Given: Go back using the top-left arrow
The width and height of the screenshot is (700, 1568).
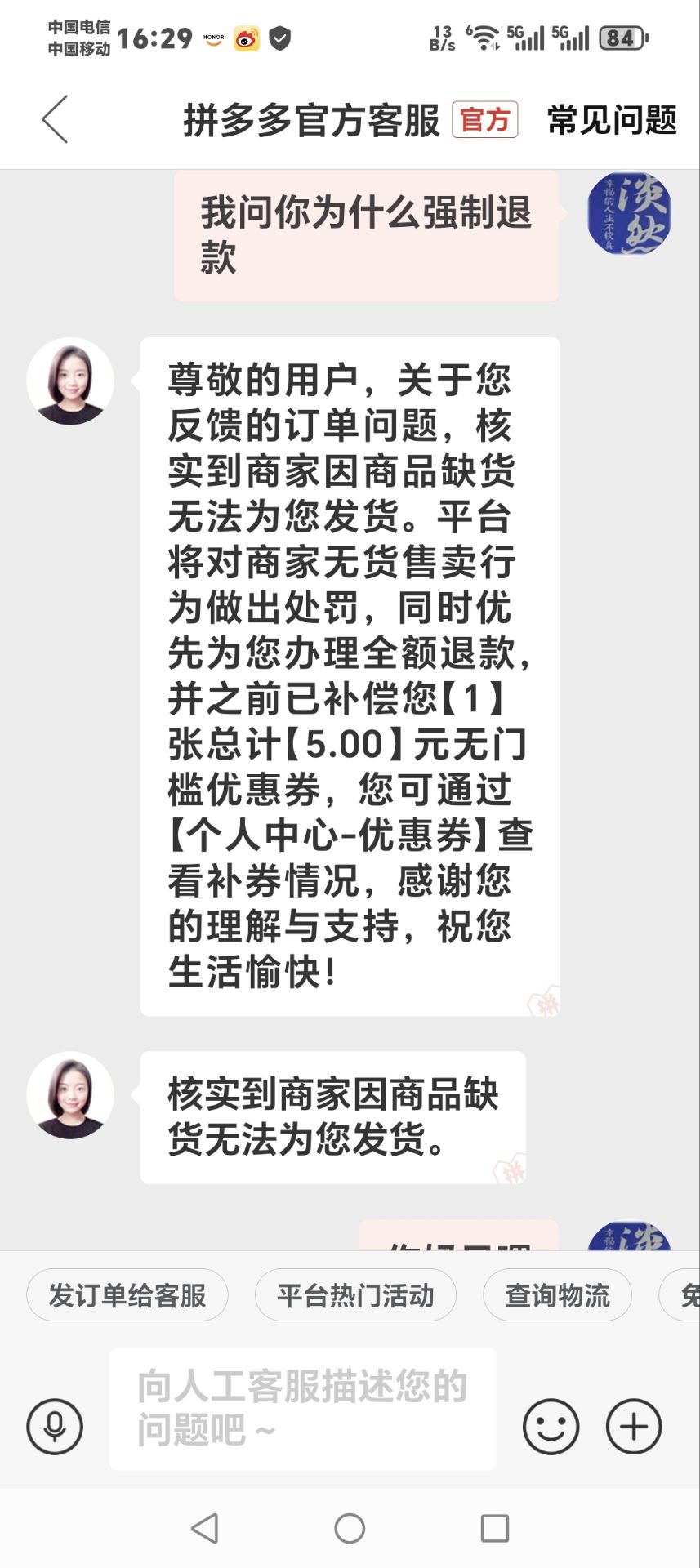Looking at the screenshot, I should [55, 119].
